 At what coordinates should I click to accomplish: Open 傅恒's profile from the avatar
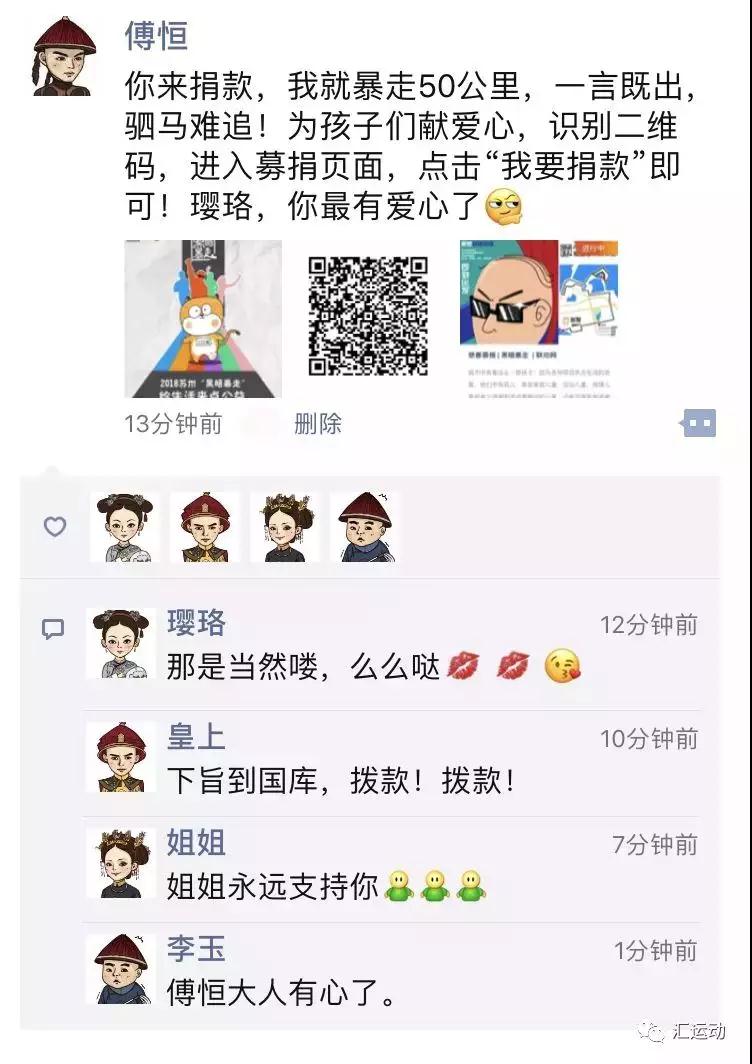click(x=65, y=57)
